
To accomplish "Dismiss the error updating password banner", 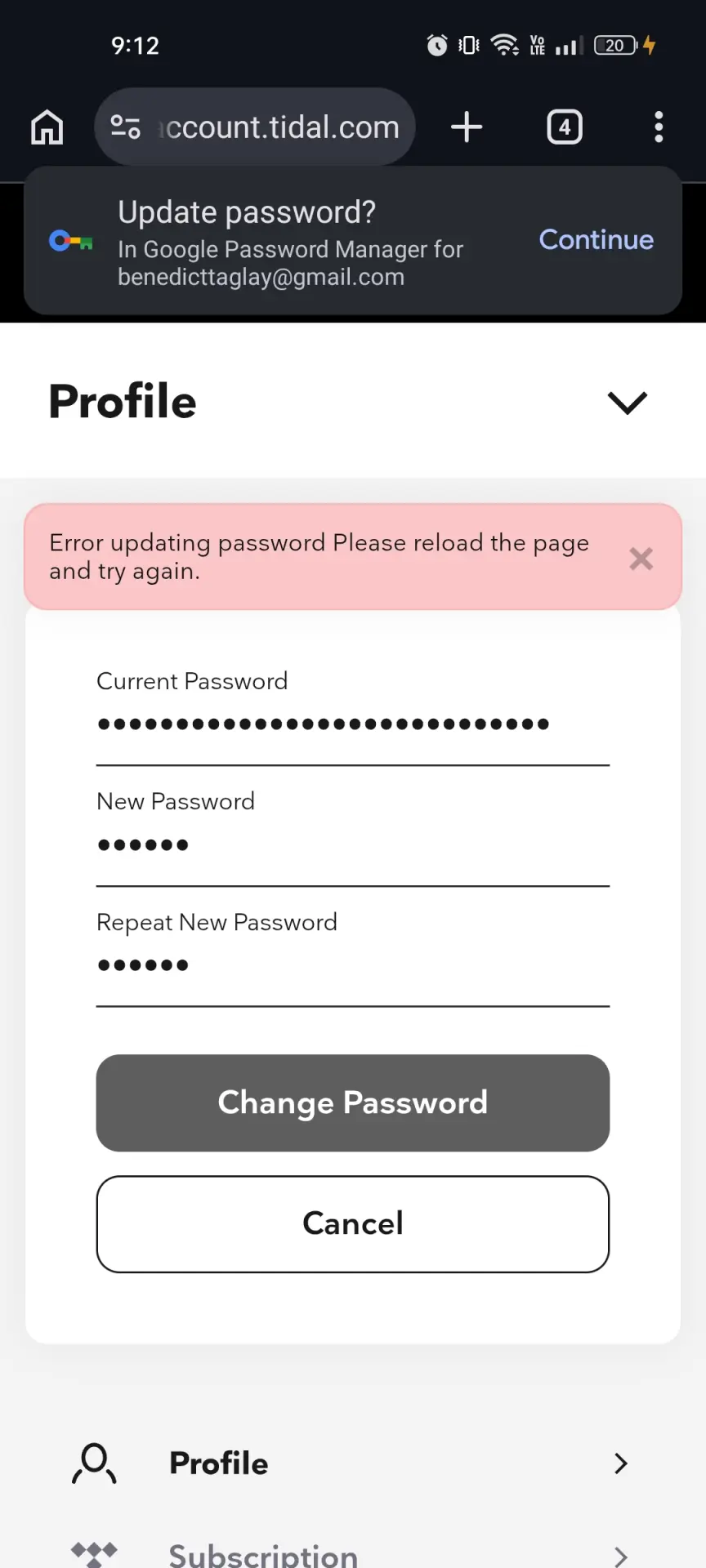I will [x=641, y=559].
